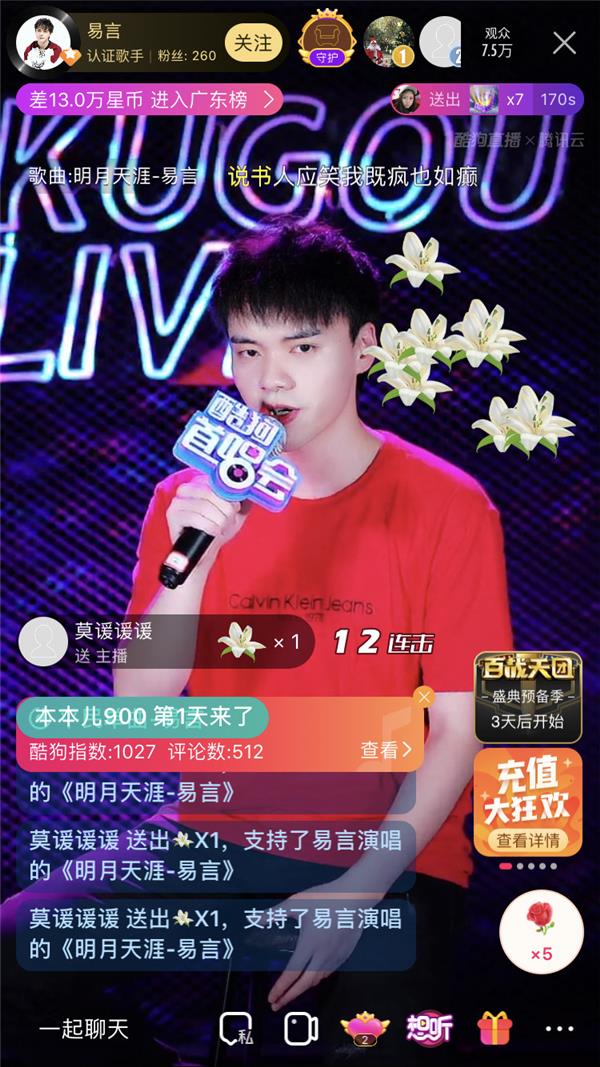Open the 一起聊天 chat input

click(x=84, y=1028)
